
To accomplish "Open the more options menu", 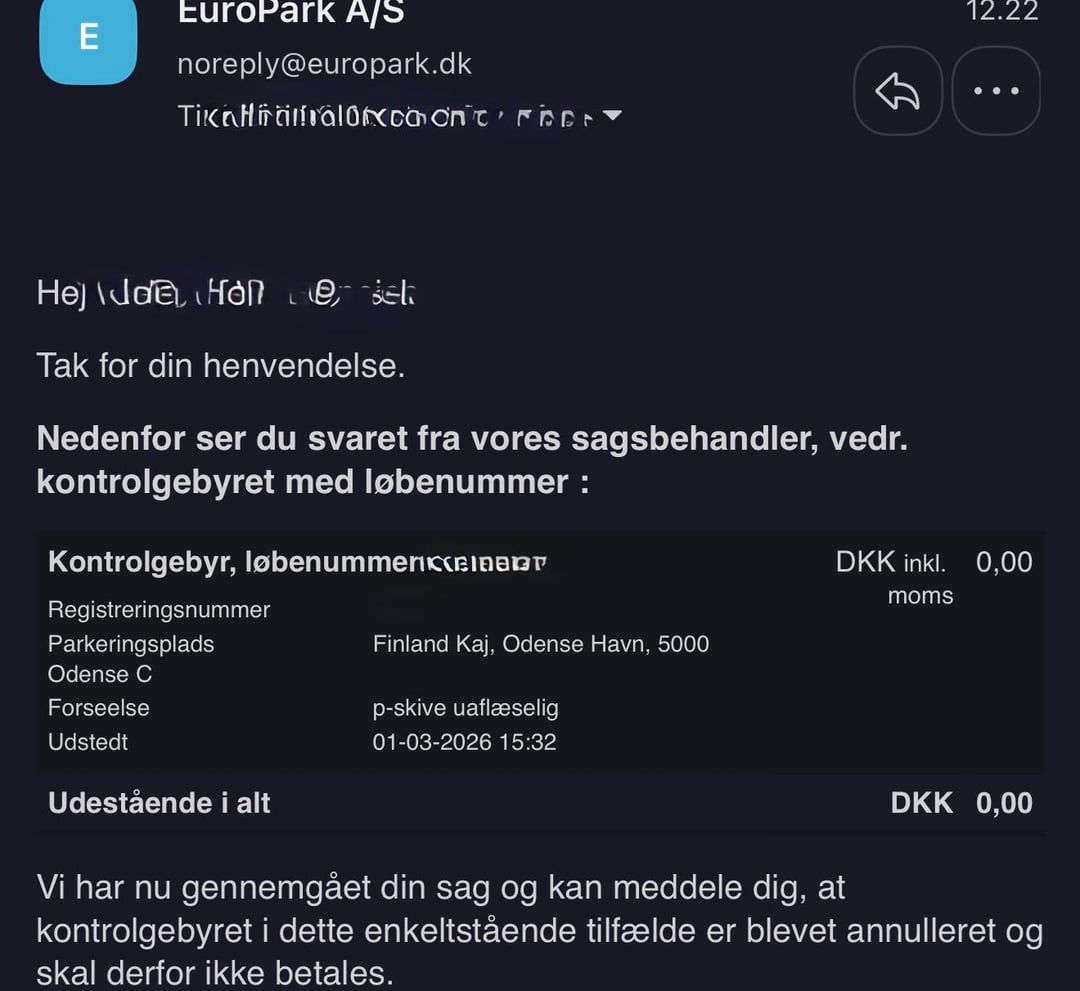I will [x=995, y=91].
